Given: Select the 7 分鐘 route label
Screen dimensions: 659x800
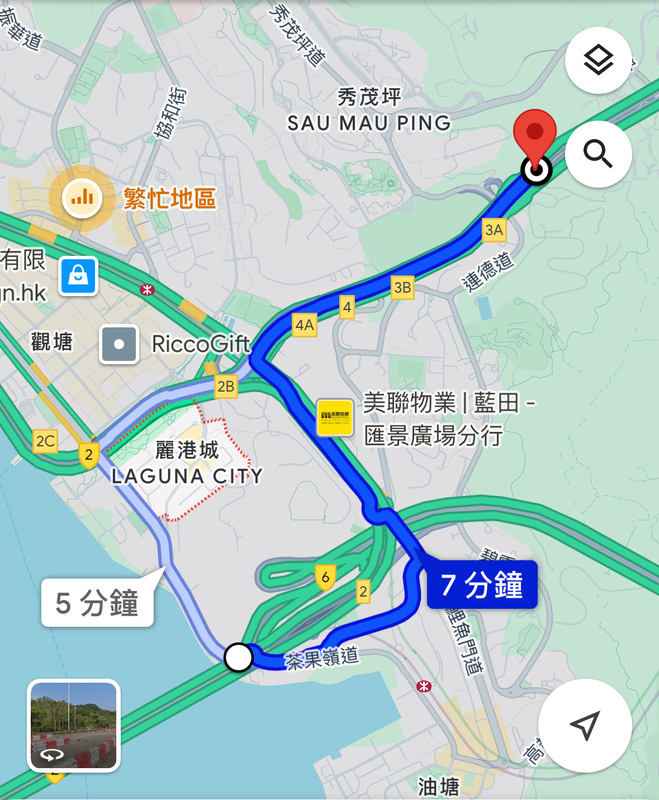Looking at the screenshot, I should click(x=482, y=585).
